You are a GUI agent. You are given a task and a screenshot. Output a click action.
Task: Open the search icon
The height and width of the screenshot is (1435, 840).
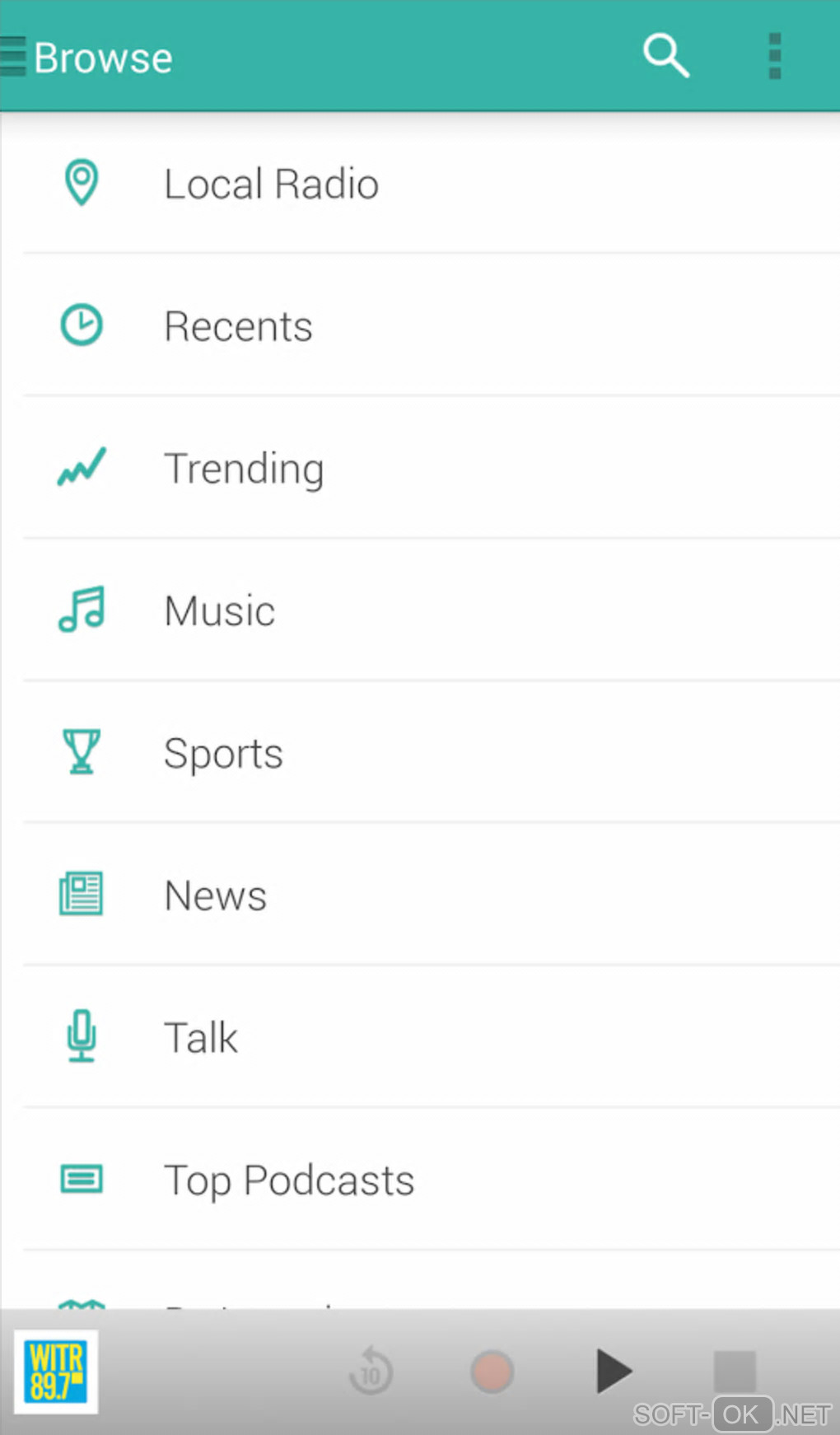665,56
